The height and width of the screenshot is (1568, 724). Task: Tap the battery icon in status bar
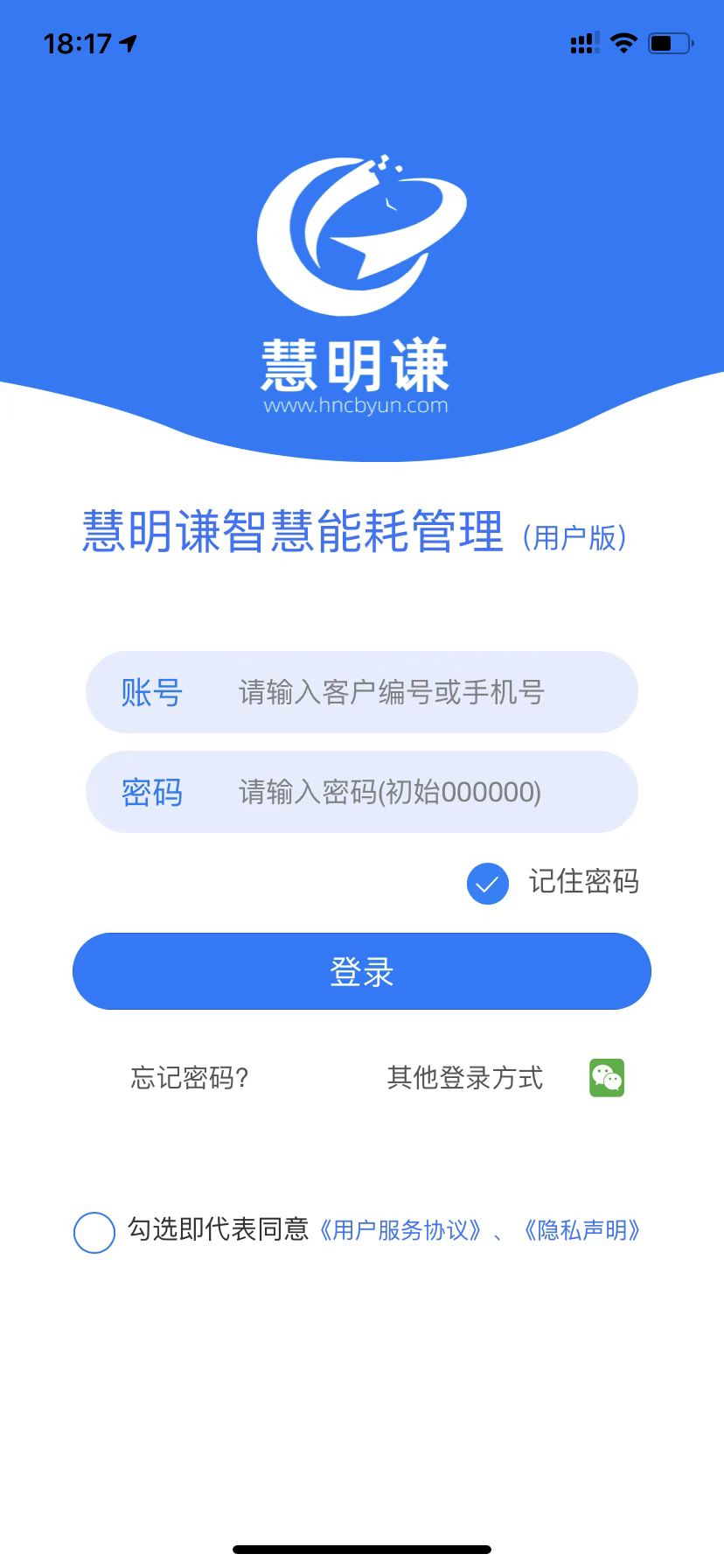[667, 42]
